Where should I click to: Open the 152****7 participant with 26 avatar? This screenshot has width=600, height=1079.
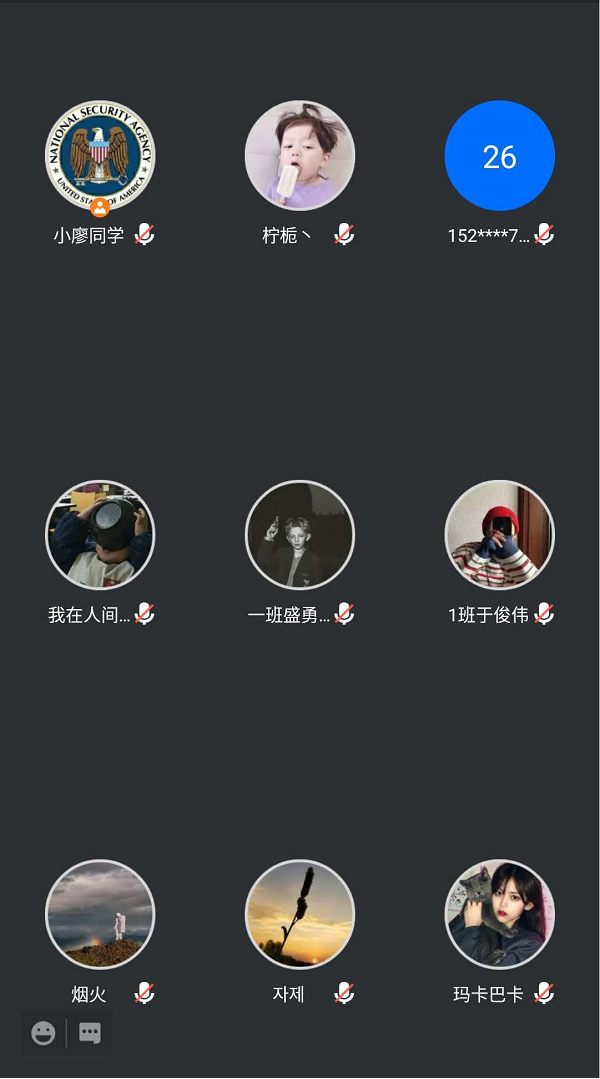click(499, 156)
